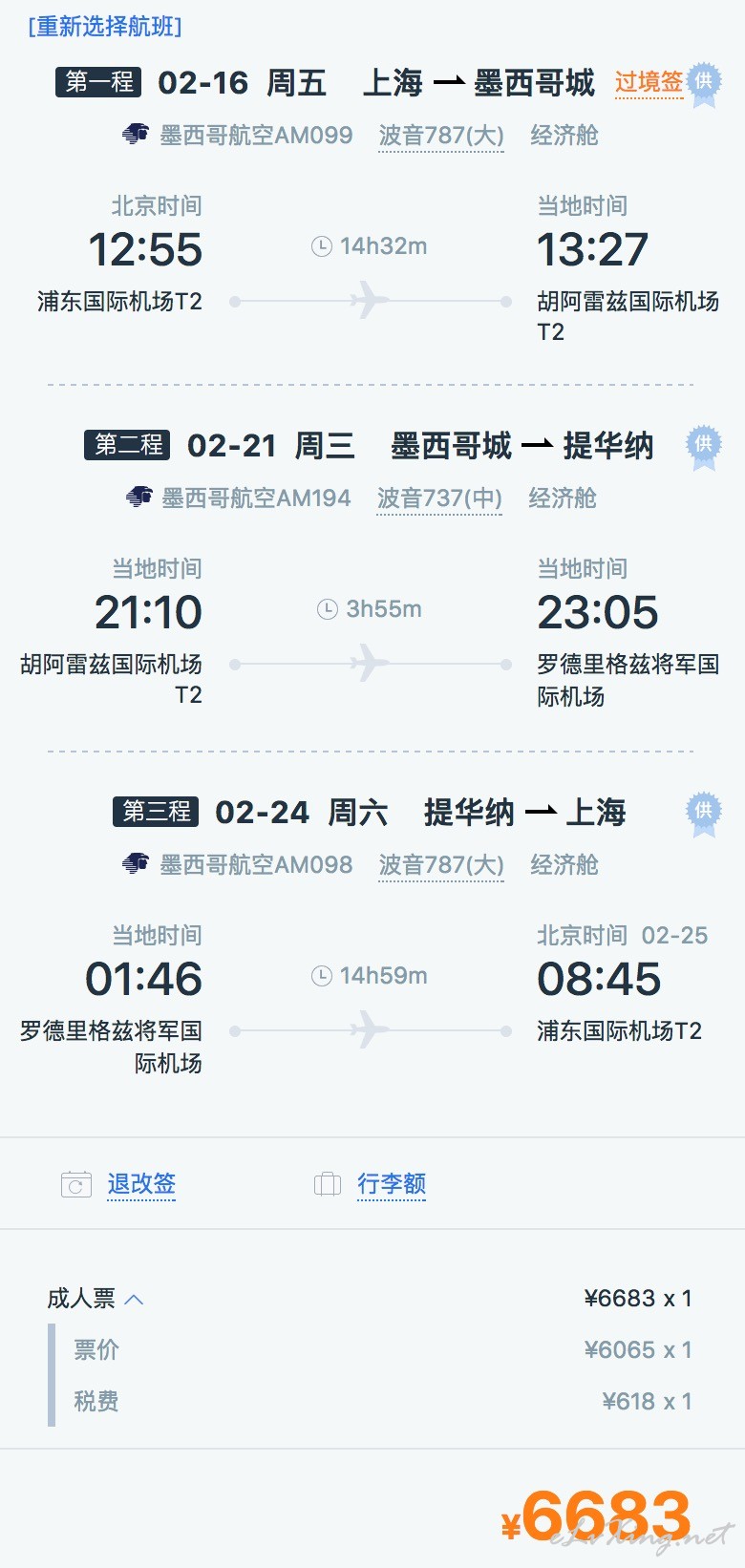View 波音787(大) aircraft details for AM098
This screenshot has width=745, height=1568.
441,865
